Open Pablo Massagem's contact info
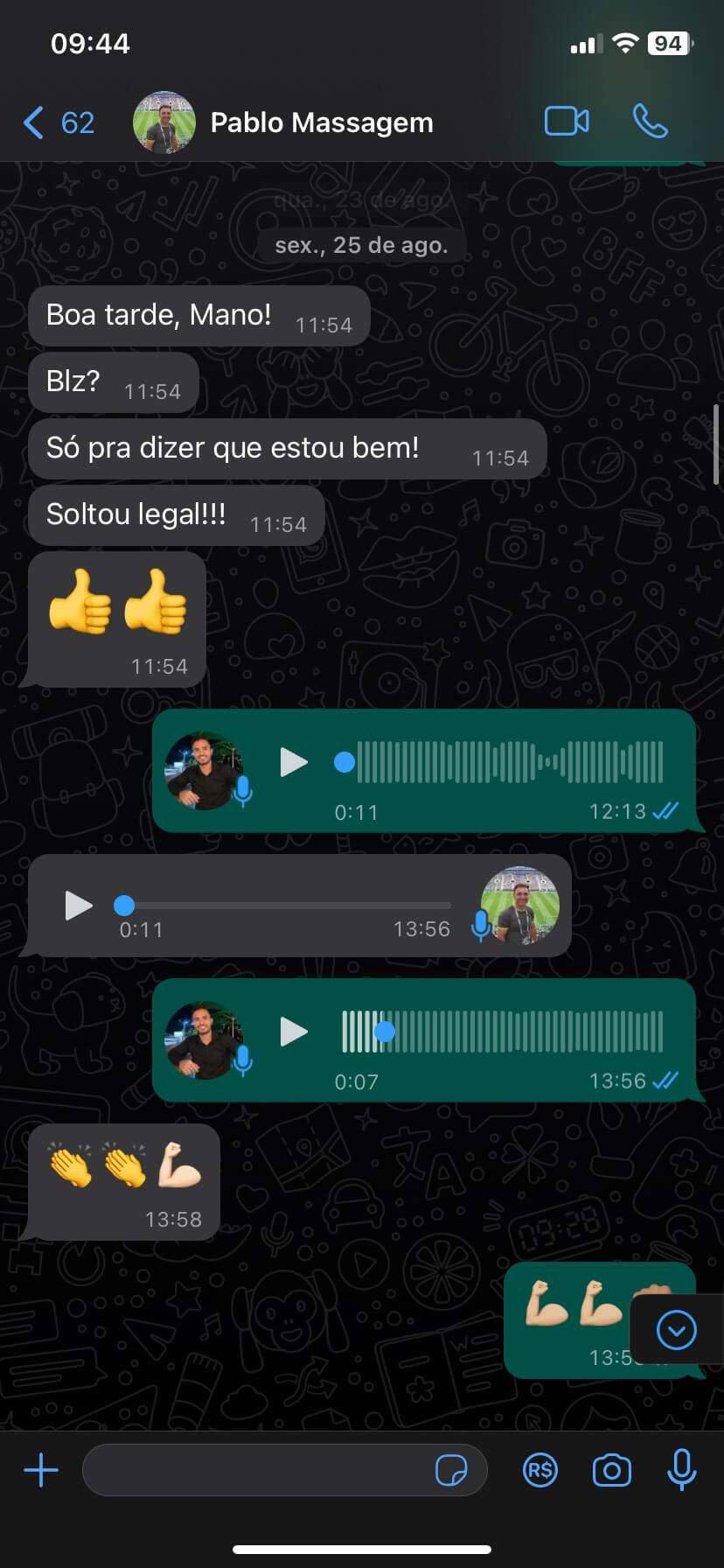The image size is (724, 1568). point(322,122)
